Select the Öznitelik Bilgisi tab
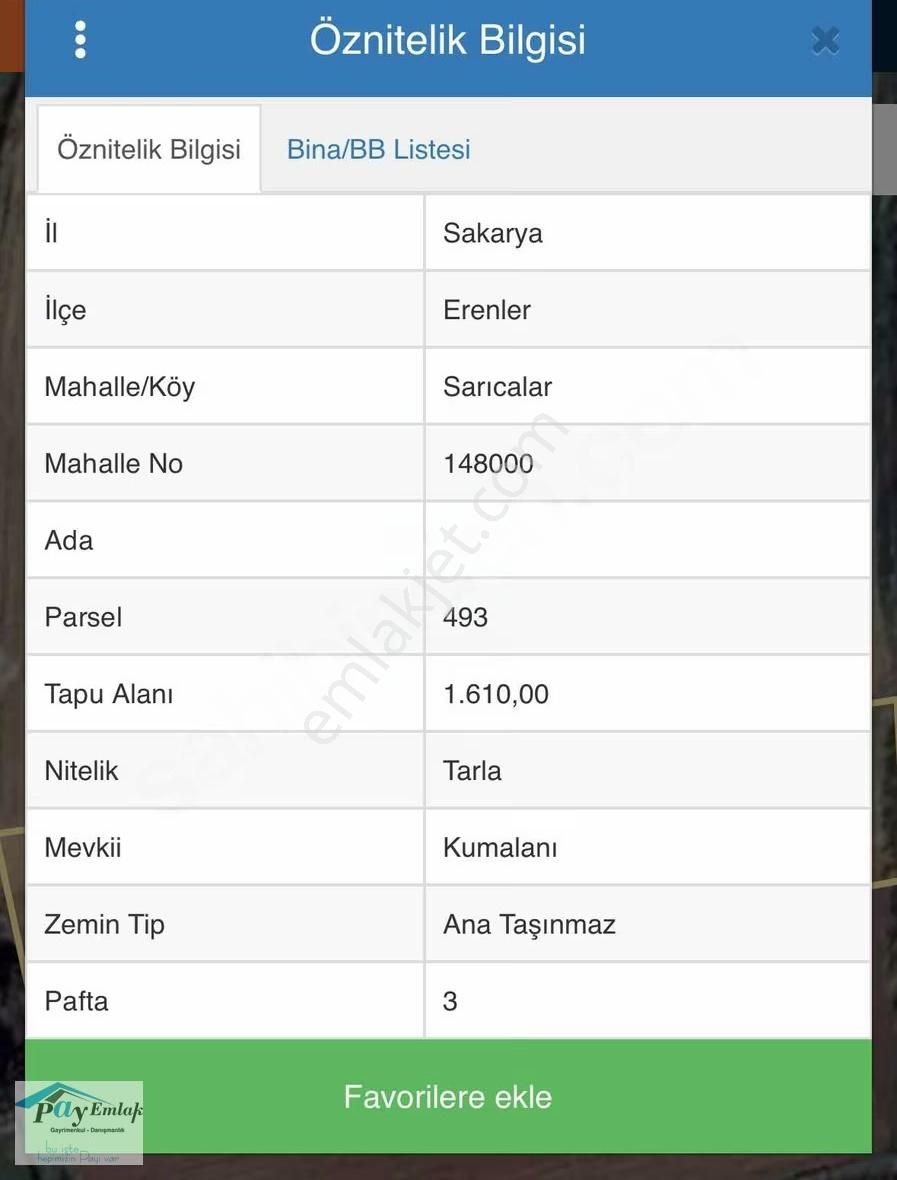The image size is (897, 1180). (x=148, y=149)
